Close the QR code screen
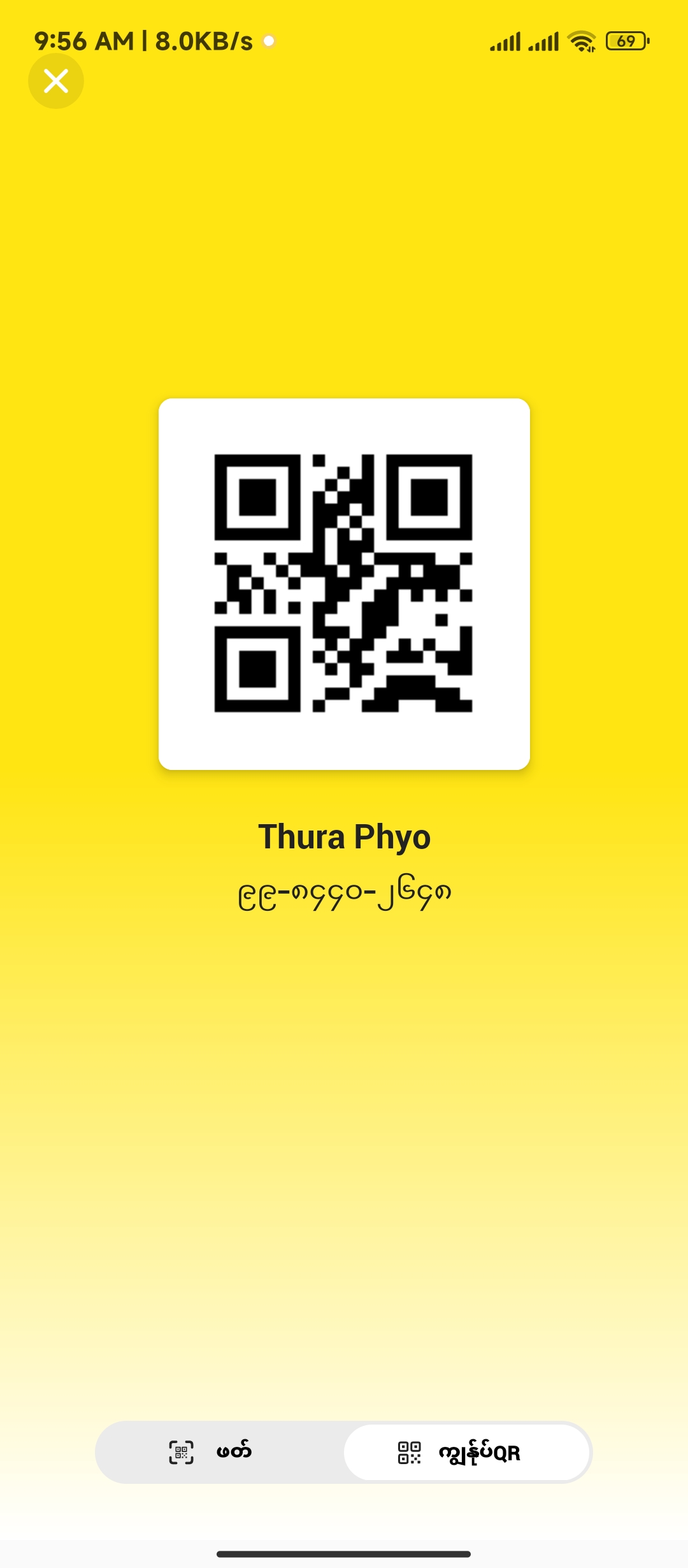 coord(56,81)
